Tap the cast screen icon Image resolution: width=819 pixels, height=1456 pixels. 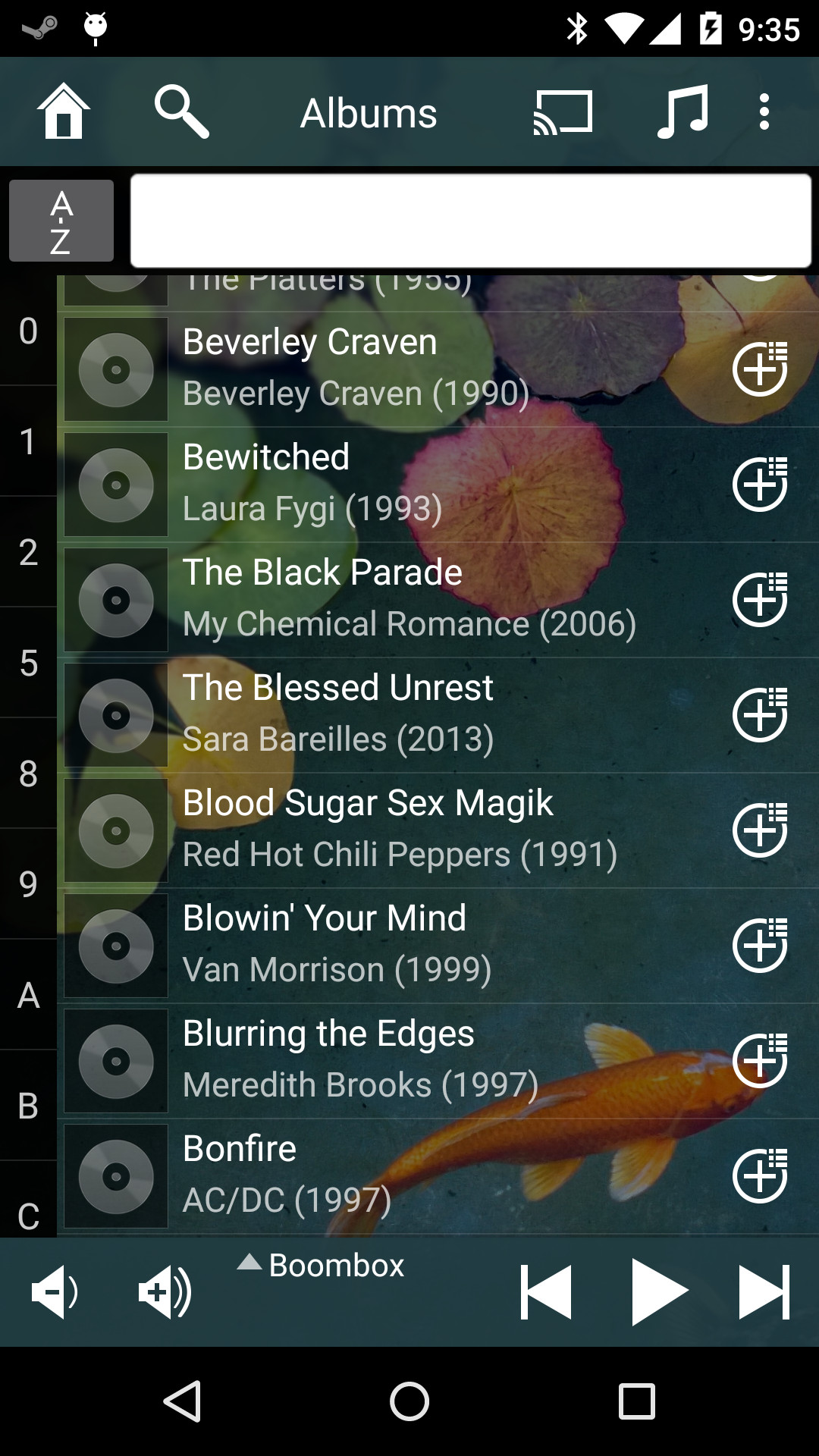click(x=563, y=112)
